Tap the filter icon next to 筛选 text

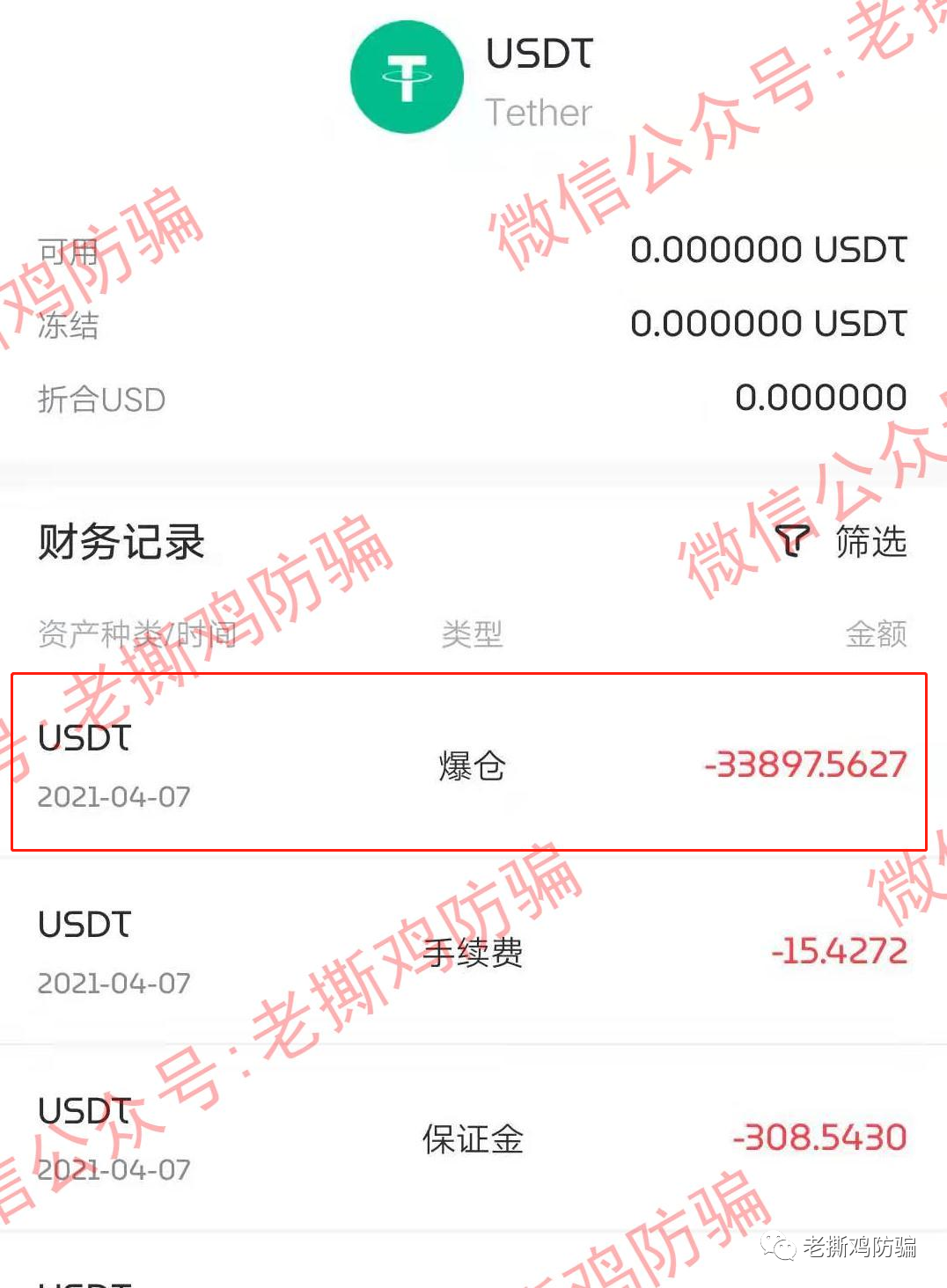click(792, 542)
